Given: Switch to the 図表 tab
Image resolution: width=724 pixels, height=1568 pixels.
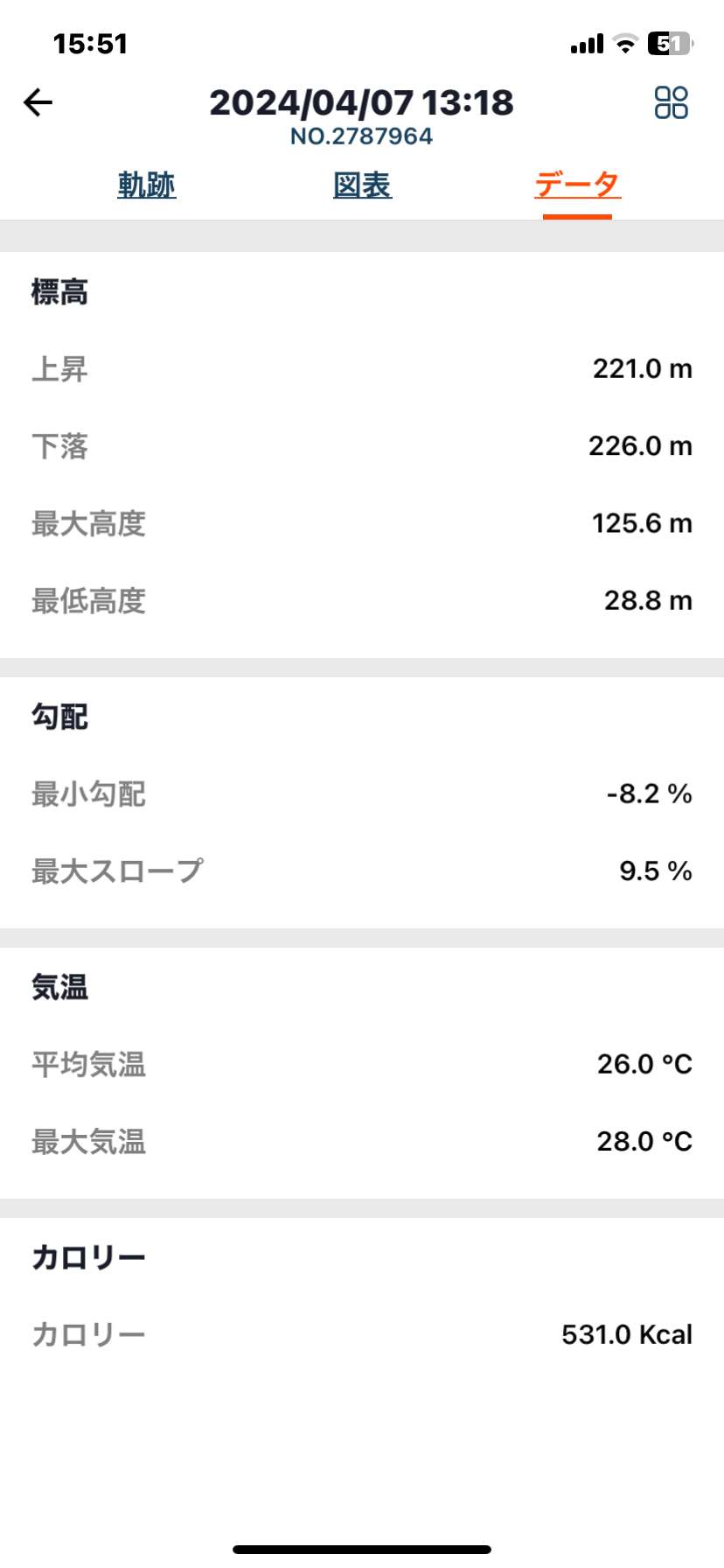Looking at the screenshot, I should [x=362, y=185].
